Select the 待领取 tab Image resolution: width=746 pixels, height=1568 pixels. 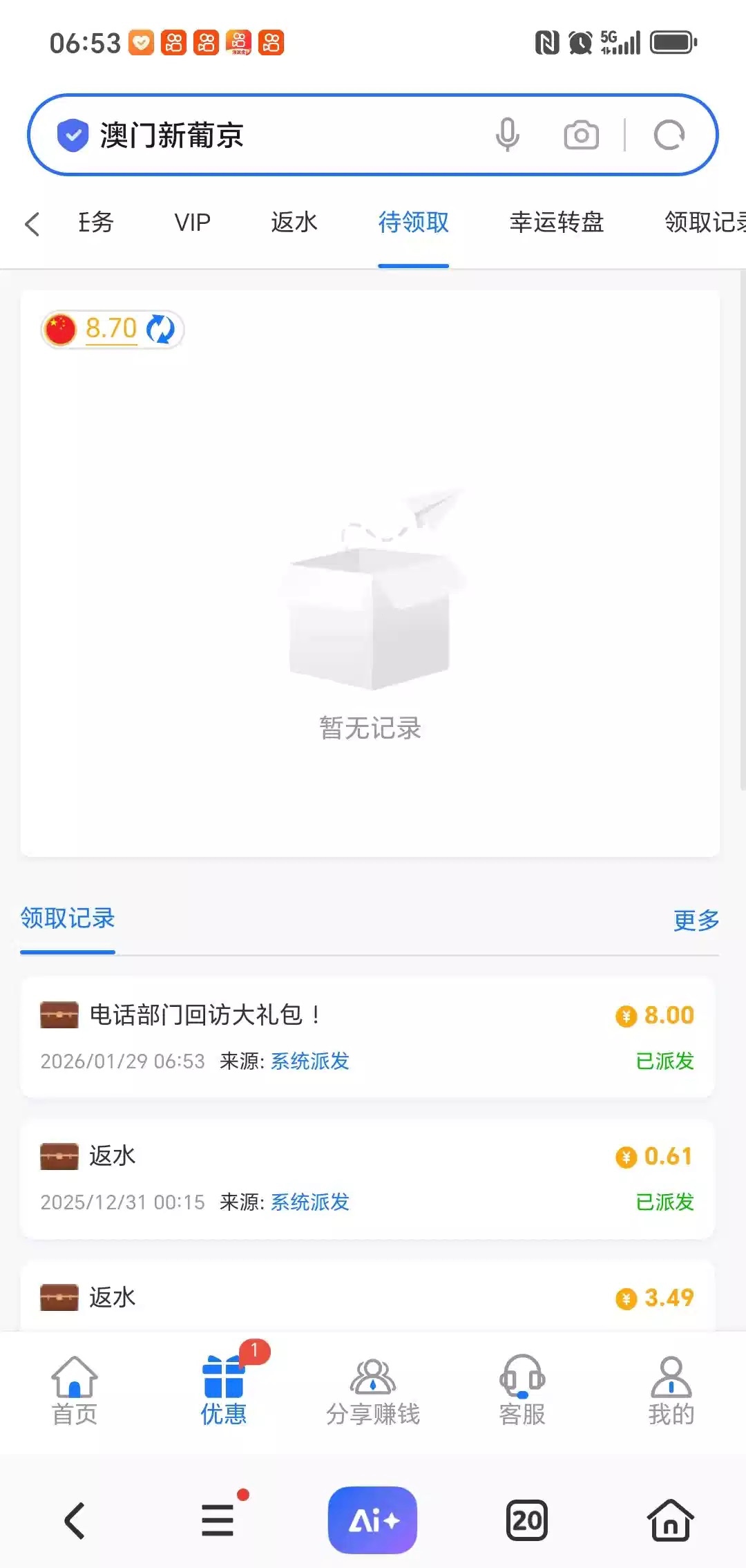(x=413, y=223)
